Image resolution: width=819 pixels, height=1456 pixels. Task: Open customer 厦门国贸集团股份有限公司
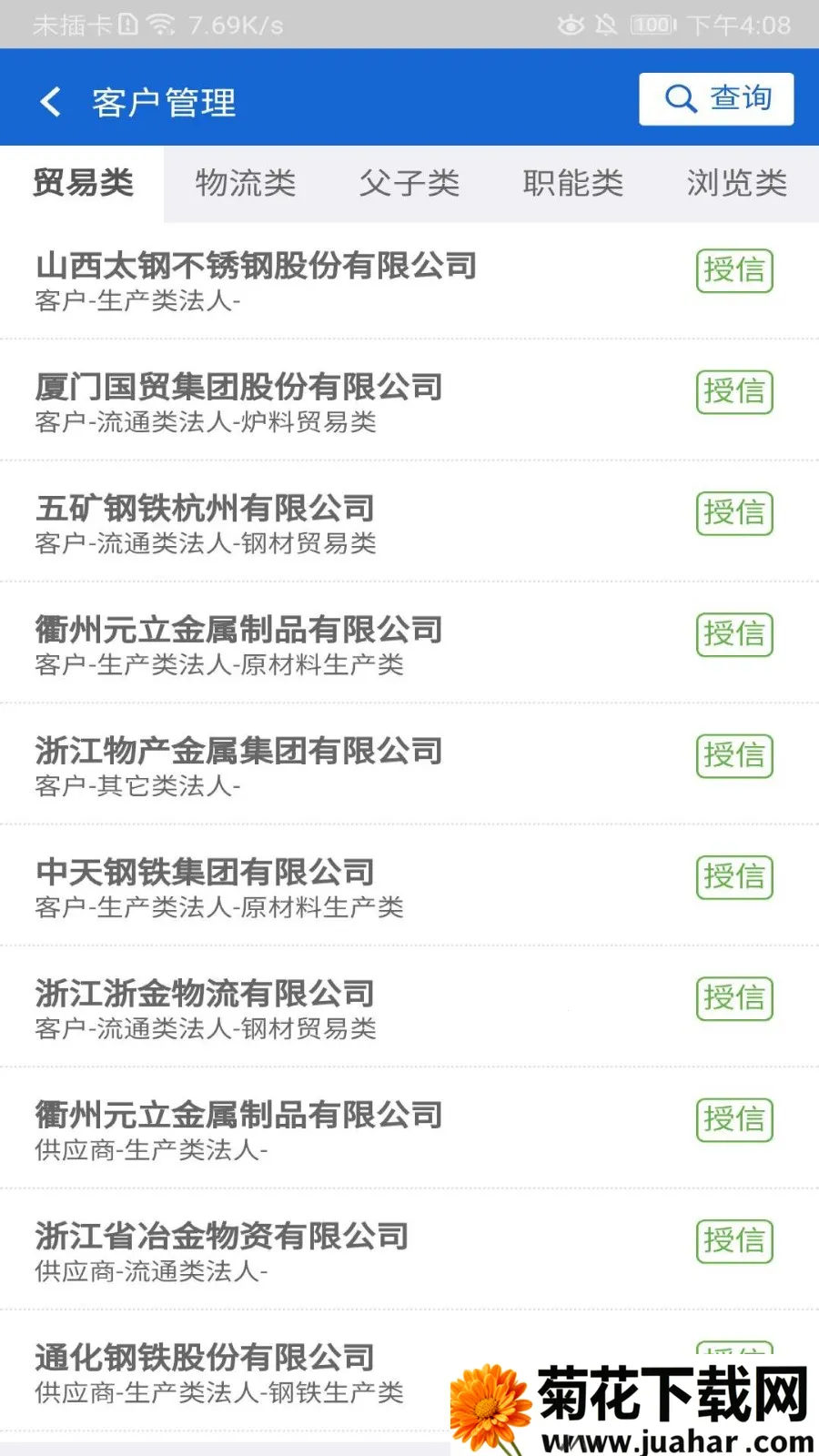[x=238, y=401]
